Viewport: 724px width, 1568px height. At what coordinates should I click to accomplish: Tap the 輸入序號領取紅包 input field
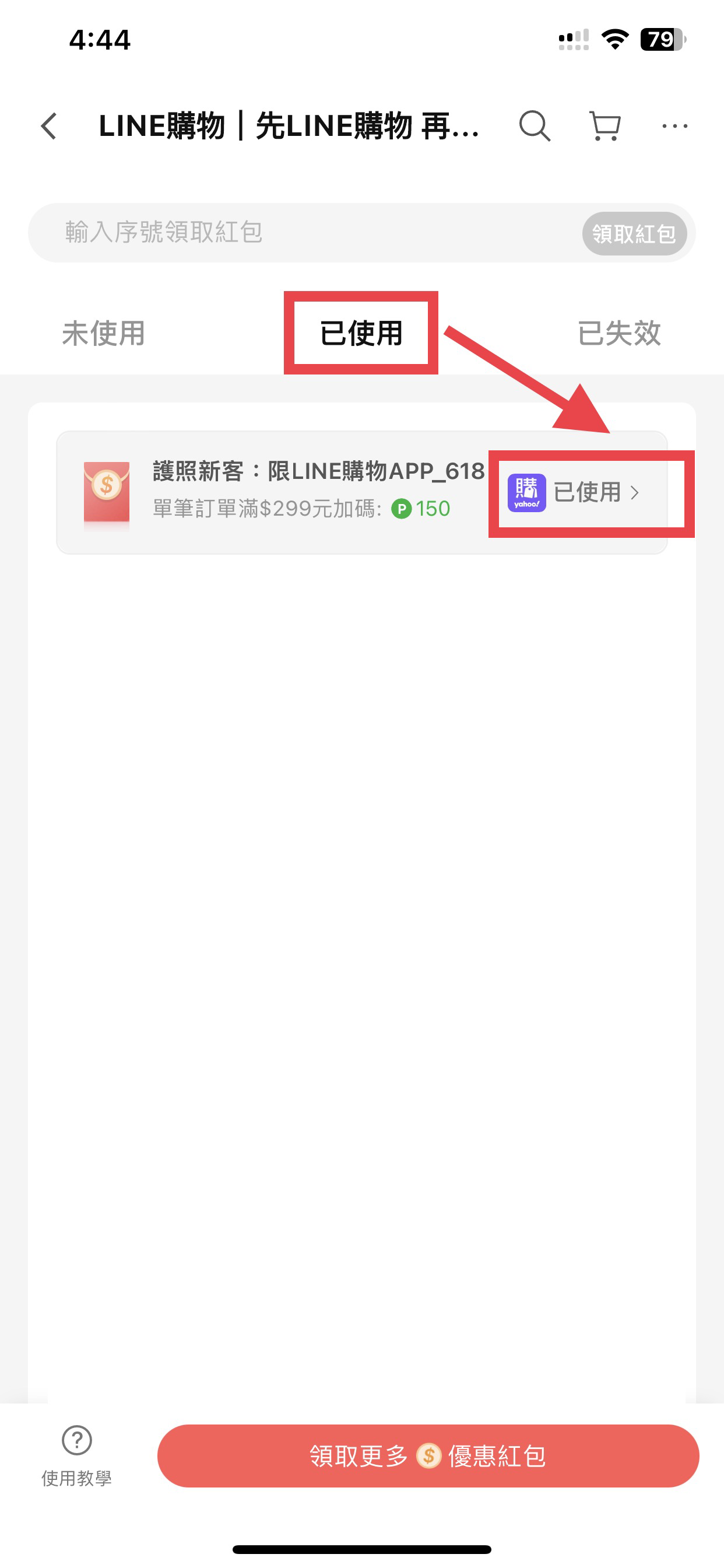[x=304, y=233]
